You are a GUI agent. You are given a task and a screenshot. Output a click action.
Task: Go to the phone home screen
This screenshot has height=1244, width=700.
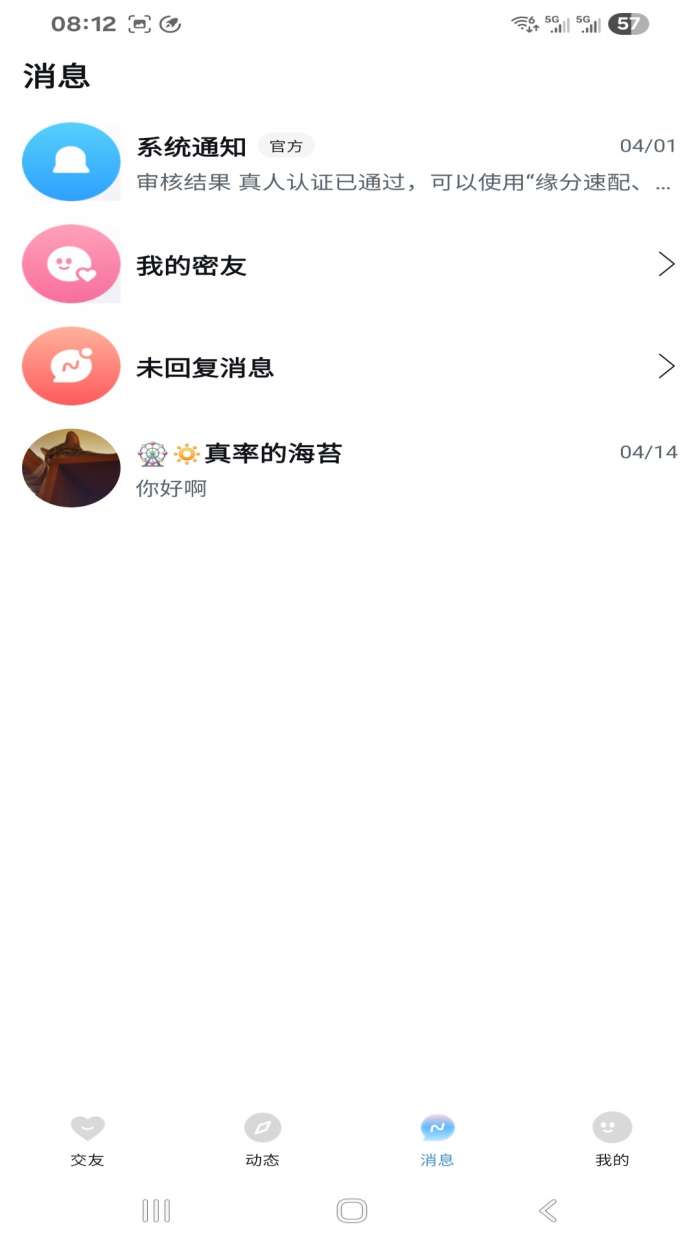click(x=352, y=1211)
